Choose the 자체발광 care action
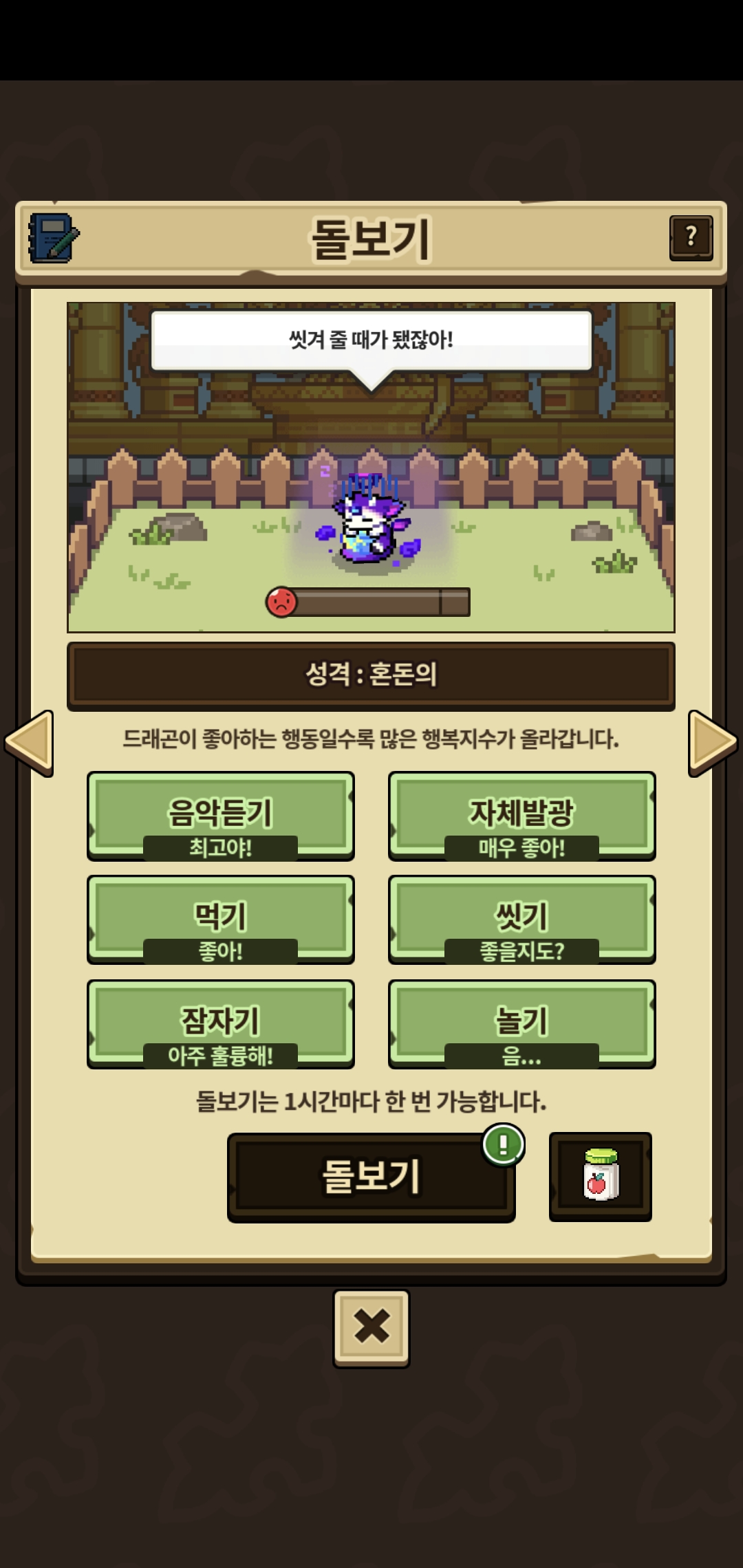 (x=521, y=815)
